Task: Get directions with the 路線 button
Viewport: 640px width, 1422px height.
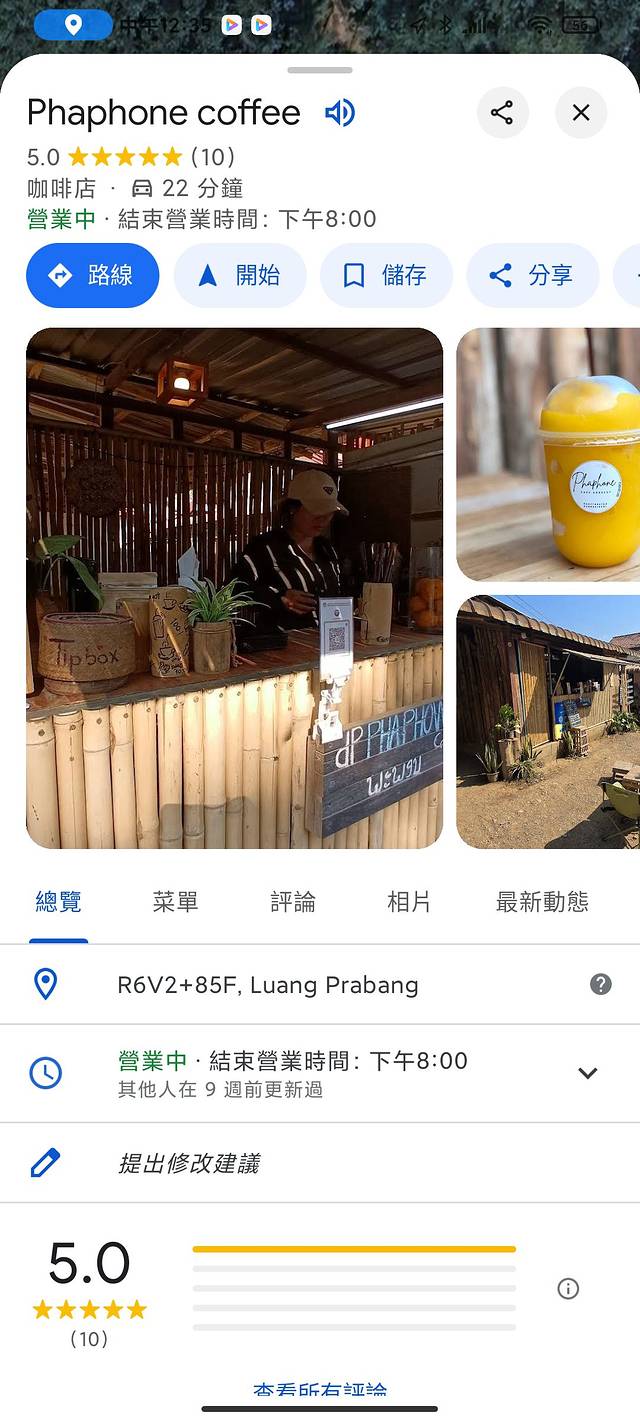Action: pos(92,275)
